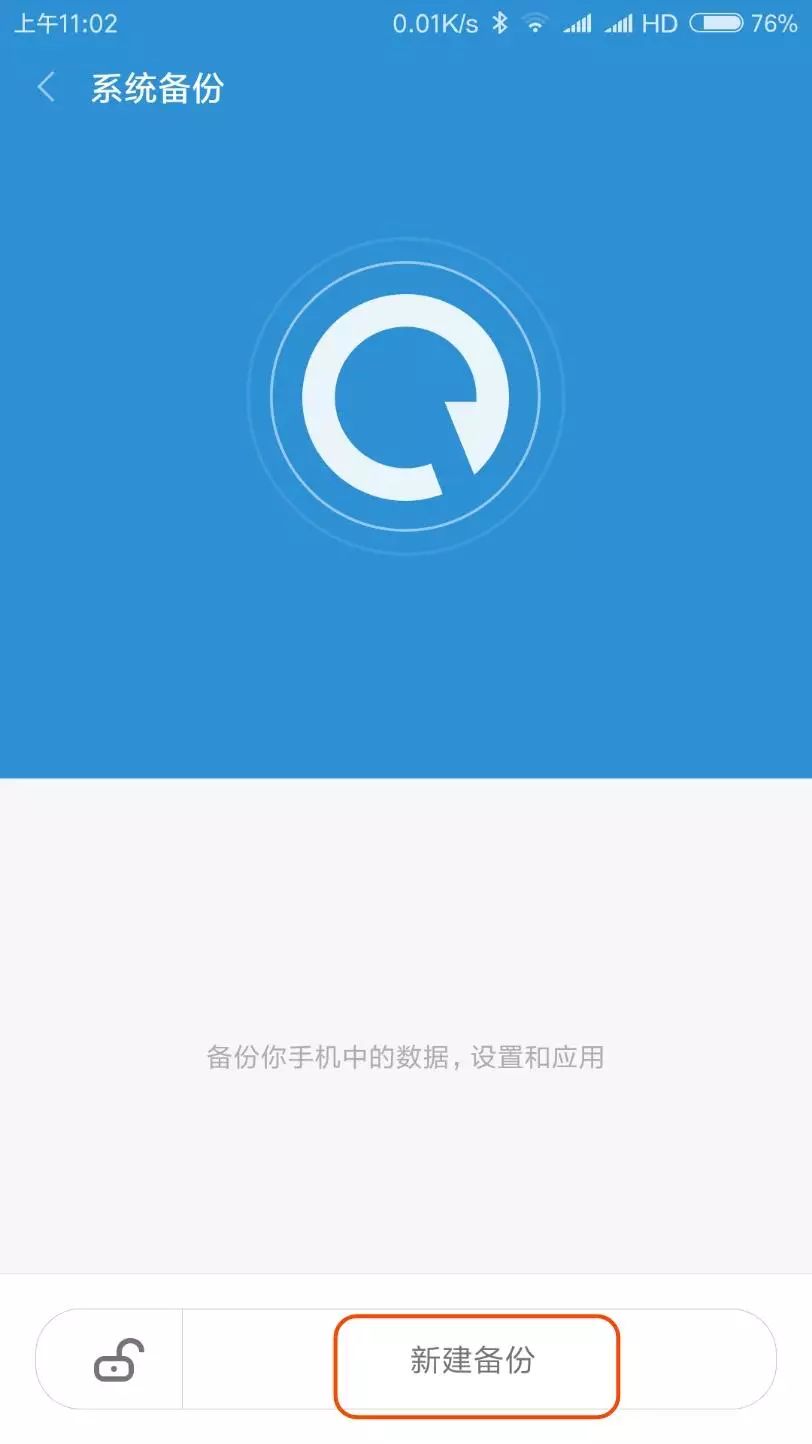Tap the unlock padlock icon
This screenshot has height=1444, width=812.
click(x=118, y=1361)
